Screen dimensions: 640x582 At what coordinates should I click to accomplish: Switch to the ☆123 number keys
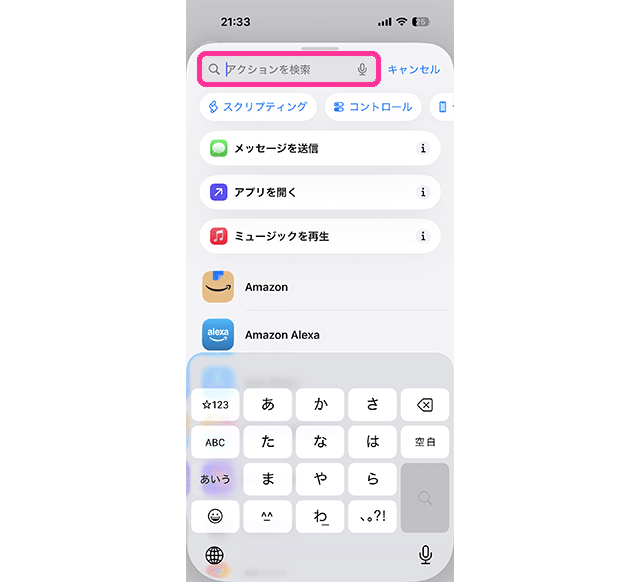pyautogui.click(x=215, y=405)
